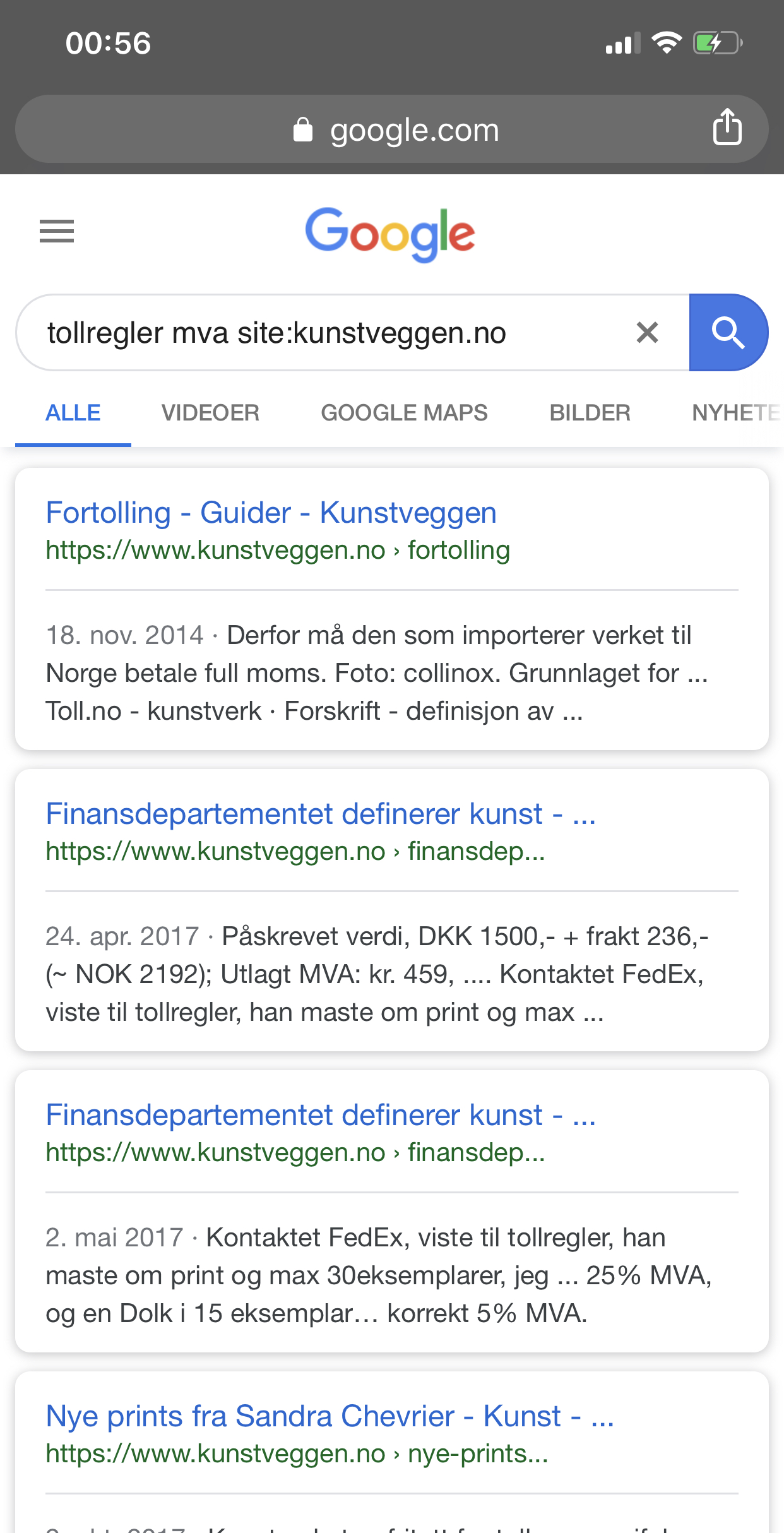This screenshot has height=1533, width=784.
Task: Open Fortolling - Guider - Kunstveggen result
Action: (271, 513)
